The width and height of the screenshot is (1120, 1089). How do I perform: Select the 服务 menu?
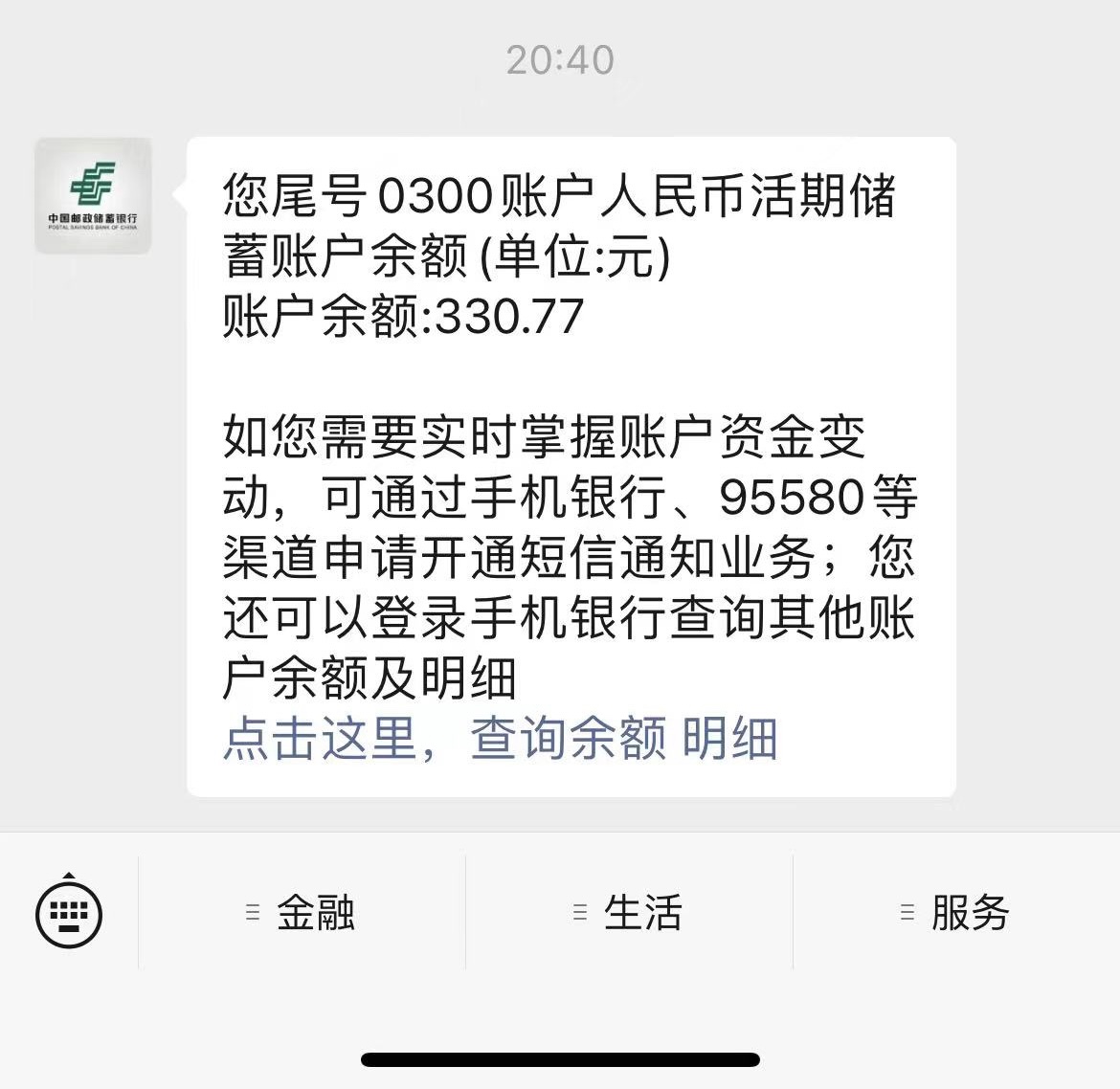click(x=956, y=912)
